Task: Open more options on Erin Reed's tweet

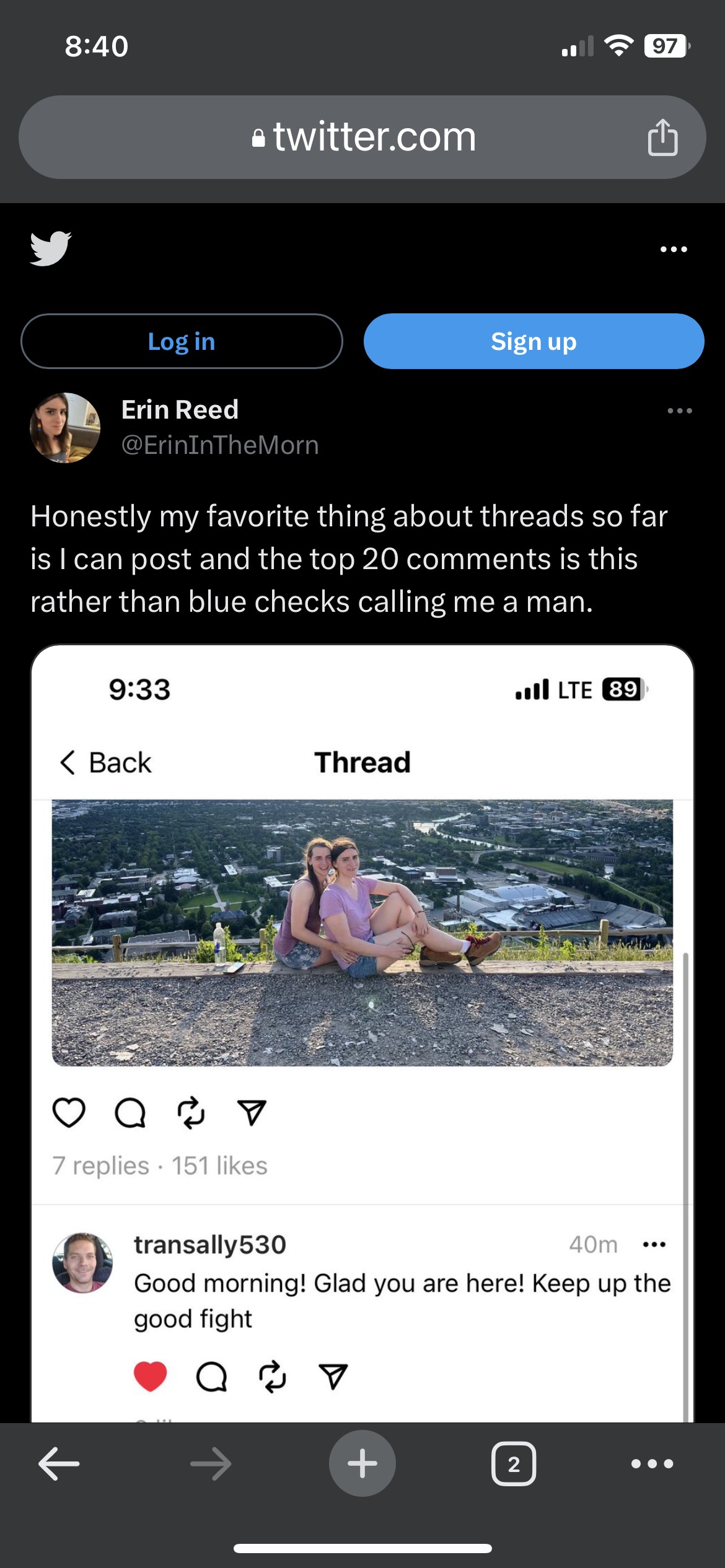Action: point(679,411)
